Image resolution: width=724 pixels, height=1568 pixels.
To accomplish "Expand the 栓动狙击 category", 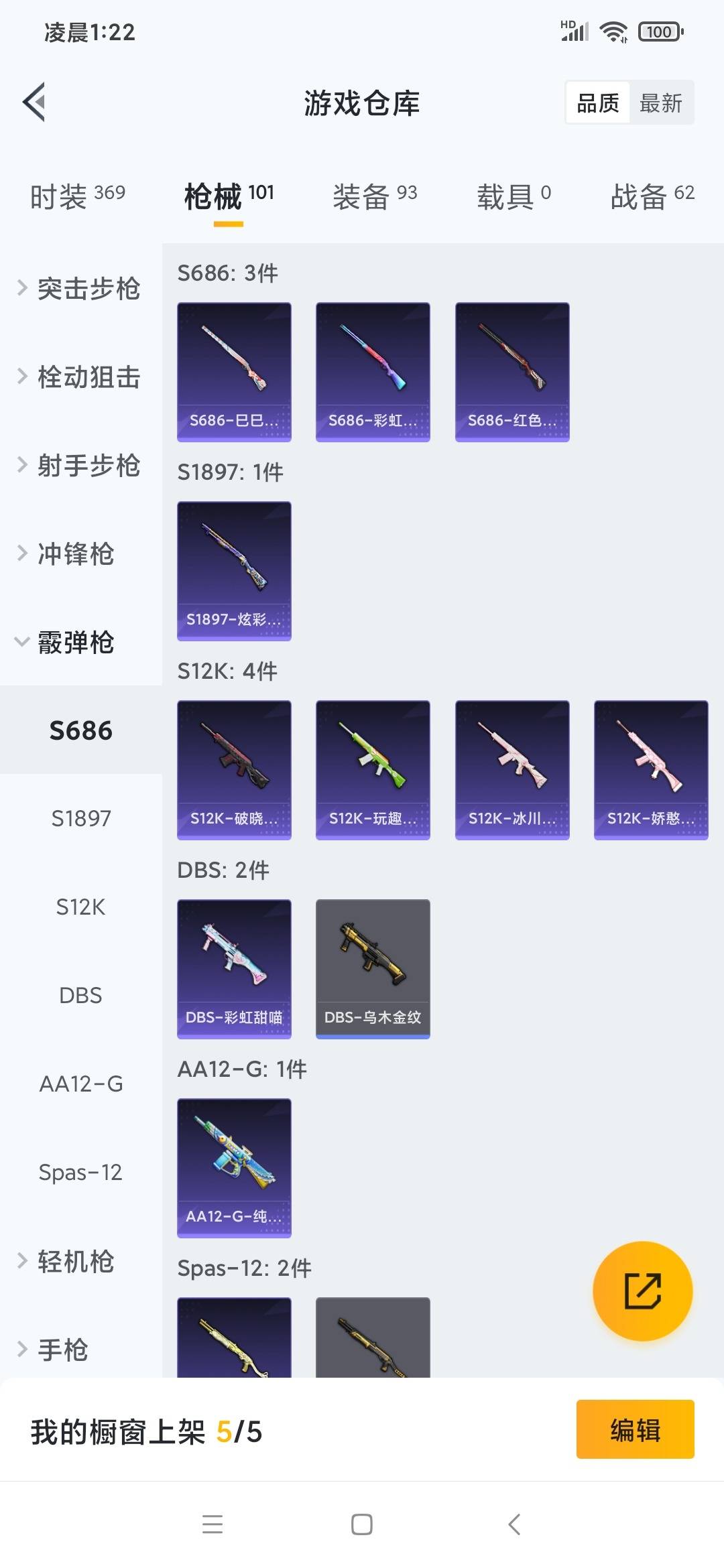I will [x=80, y=377].
